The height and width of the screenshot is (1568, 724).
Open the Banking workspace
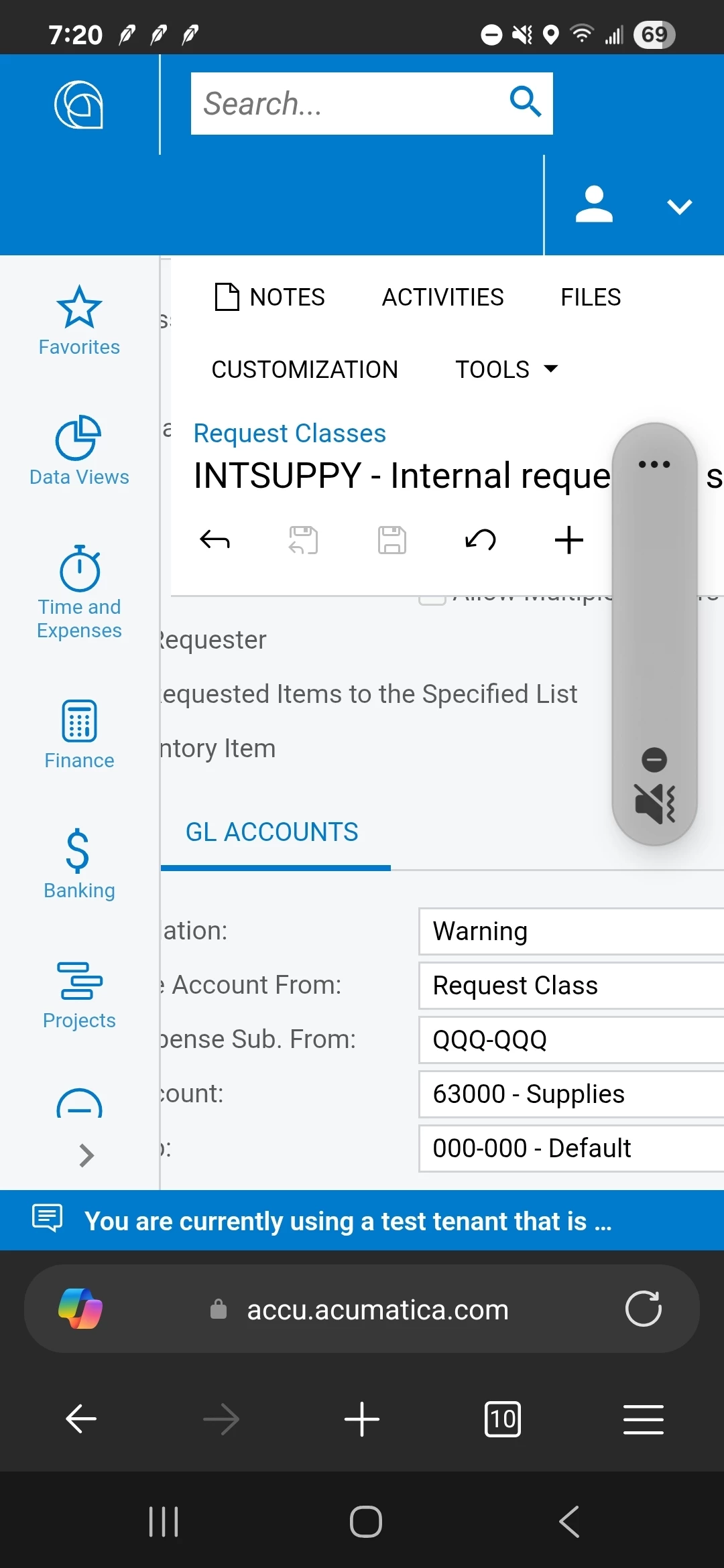click(79, 864)
